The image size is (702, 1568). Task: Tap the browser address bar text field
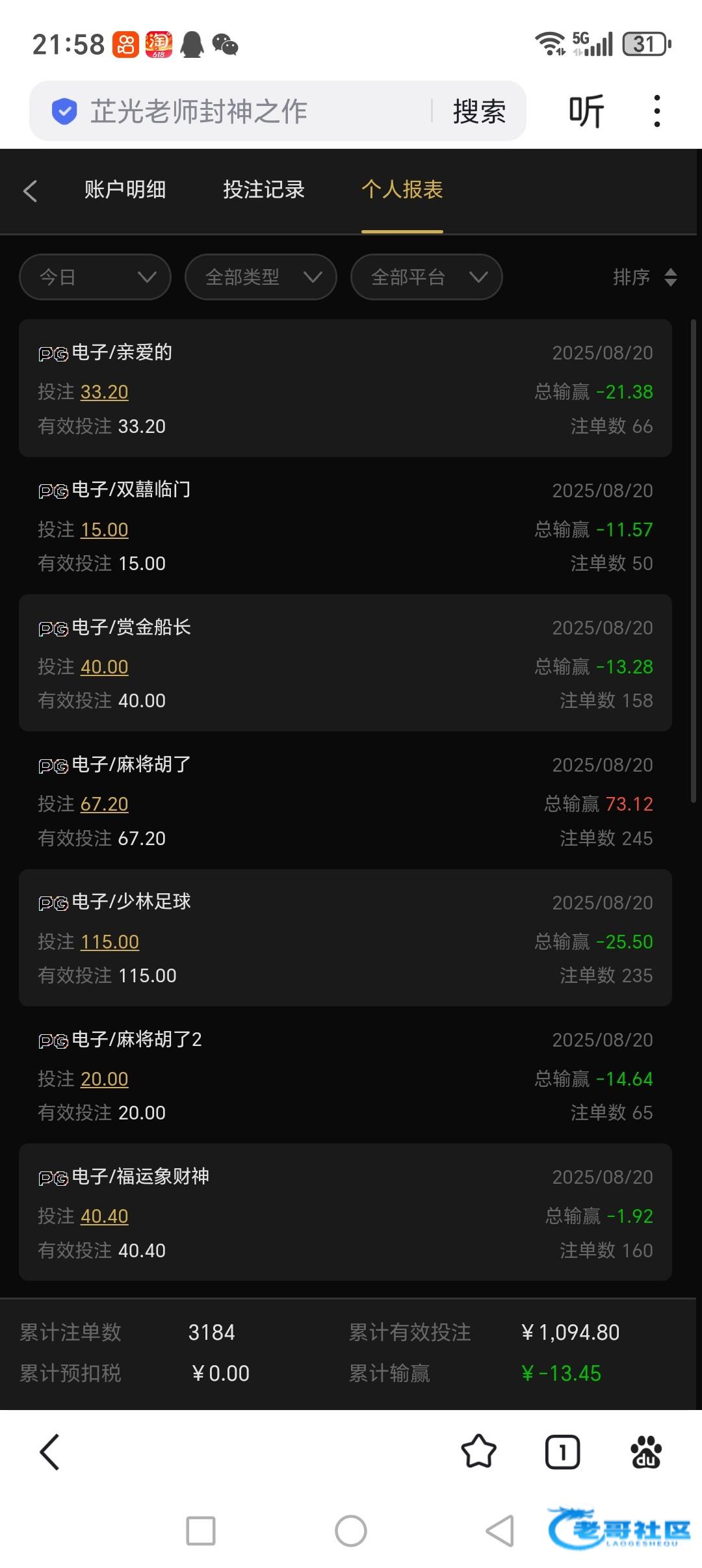tap(247, 111)
